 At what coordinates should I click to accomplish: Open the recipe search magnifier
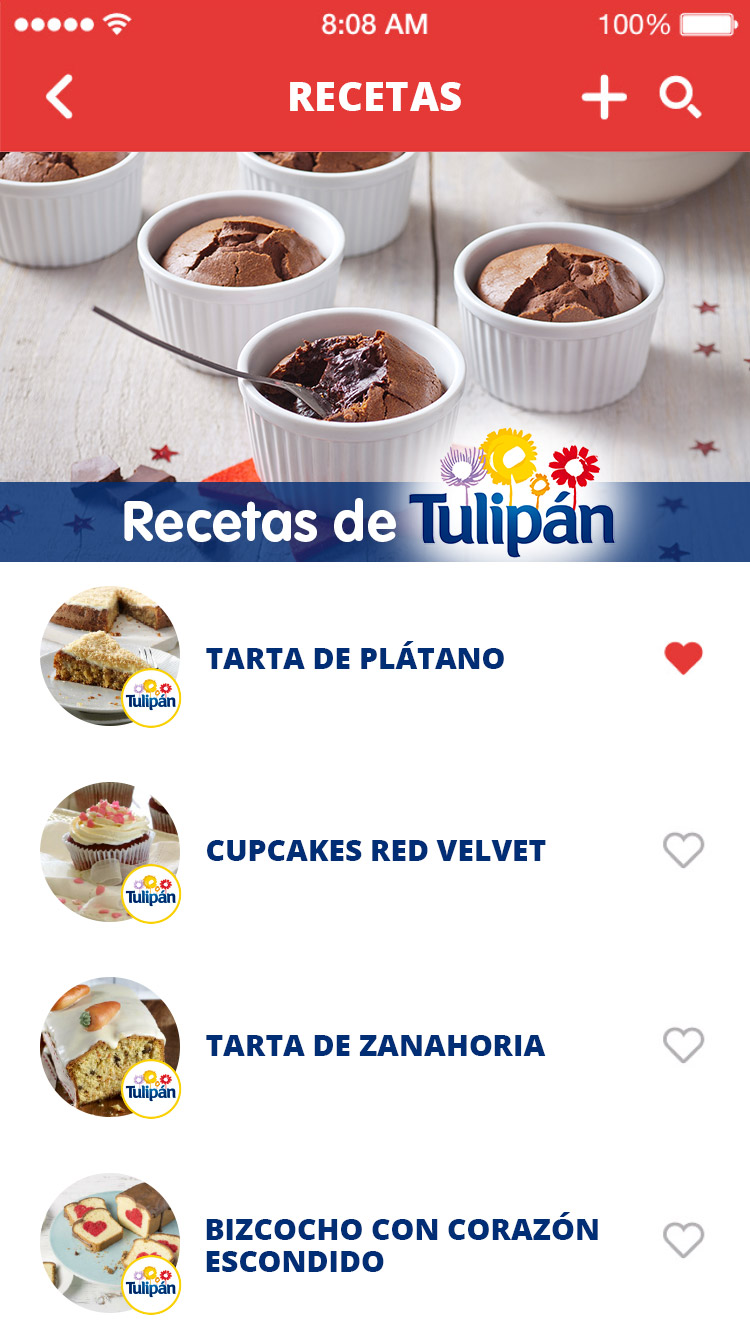pyautogui.click(x=680, y=97)
